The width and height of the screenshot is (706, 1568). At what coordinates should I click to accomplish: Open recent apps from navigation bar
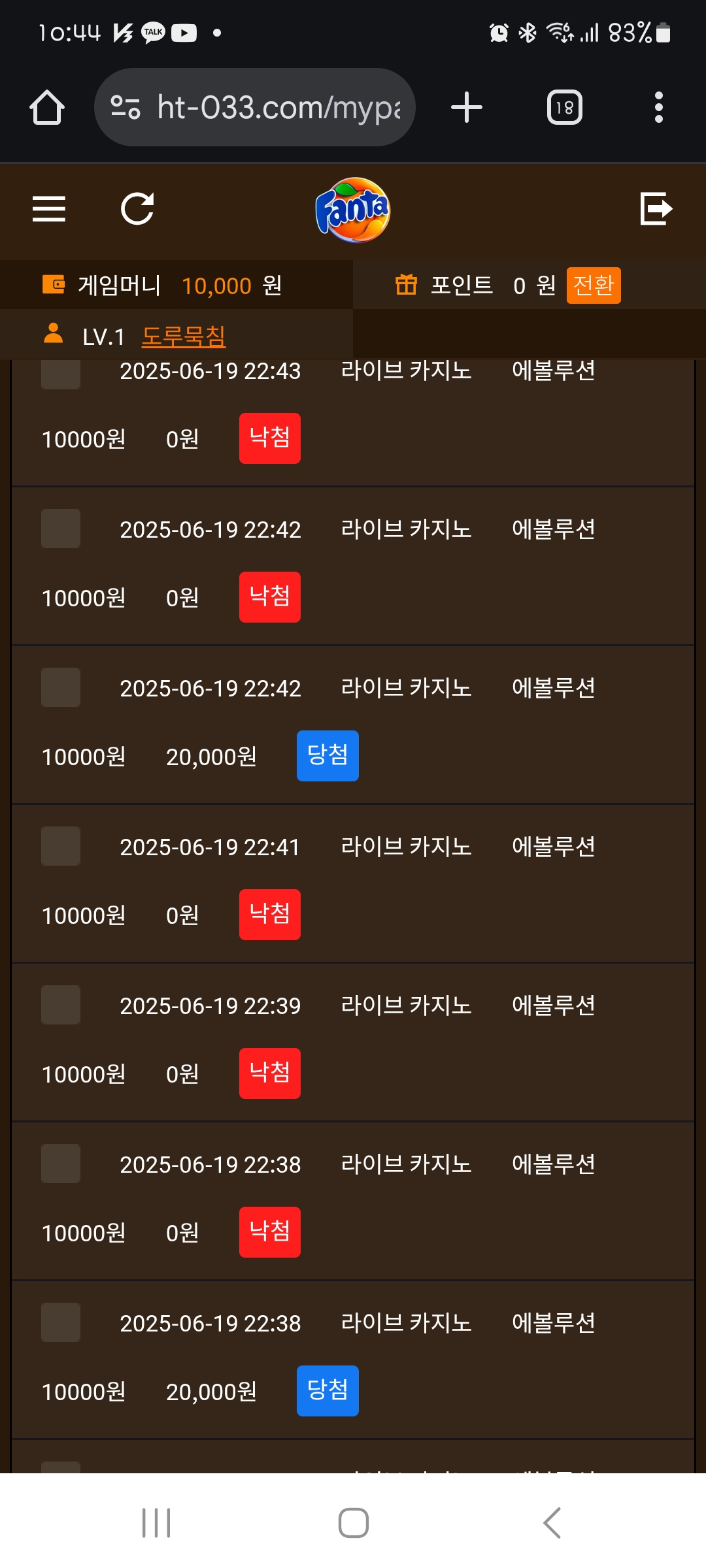[156, 1523]
